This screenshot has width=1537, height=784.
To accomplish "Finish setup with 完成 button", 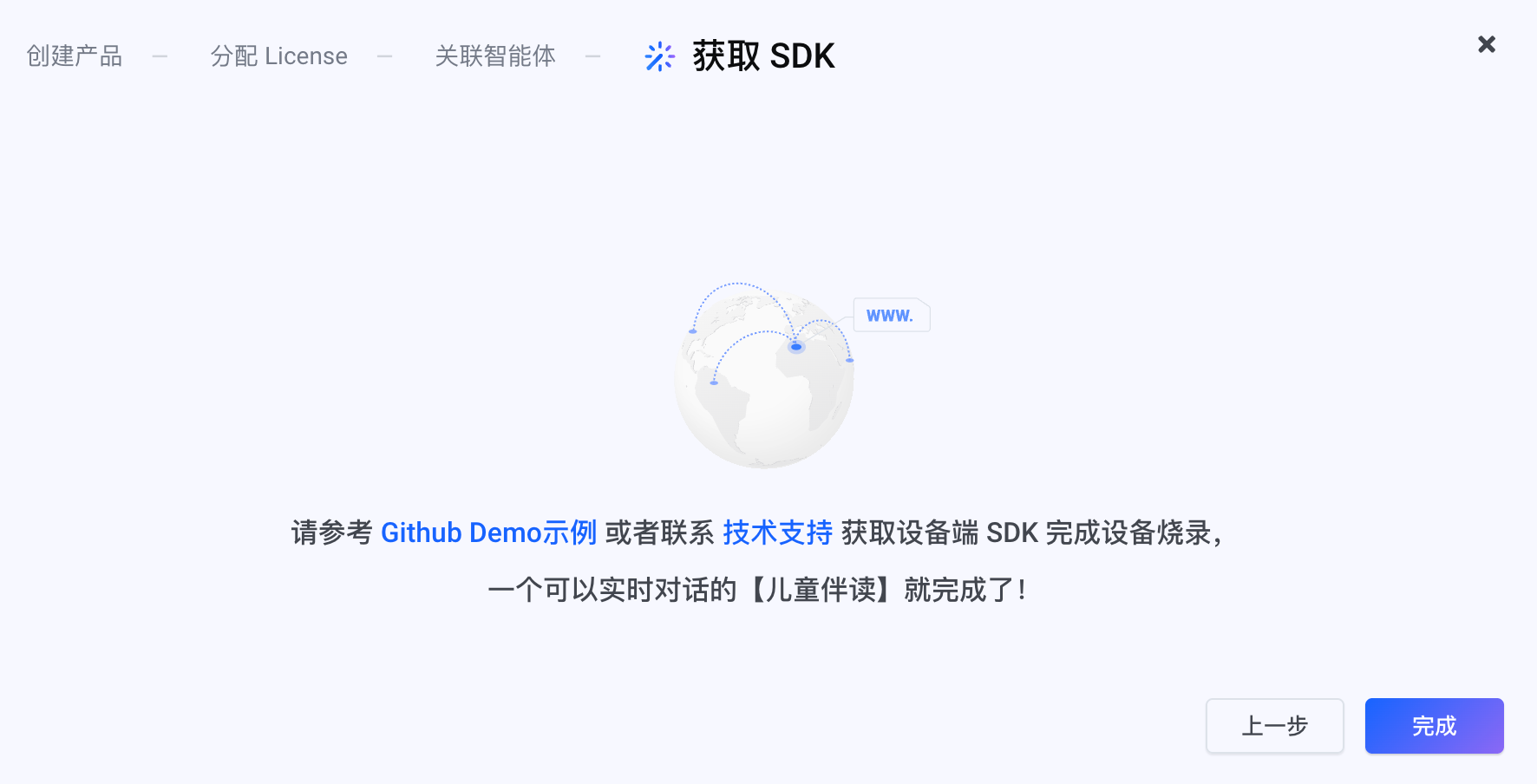I will (x=1434, y=726).
